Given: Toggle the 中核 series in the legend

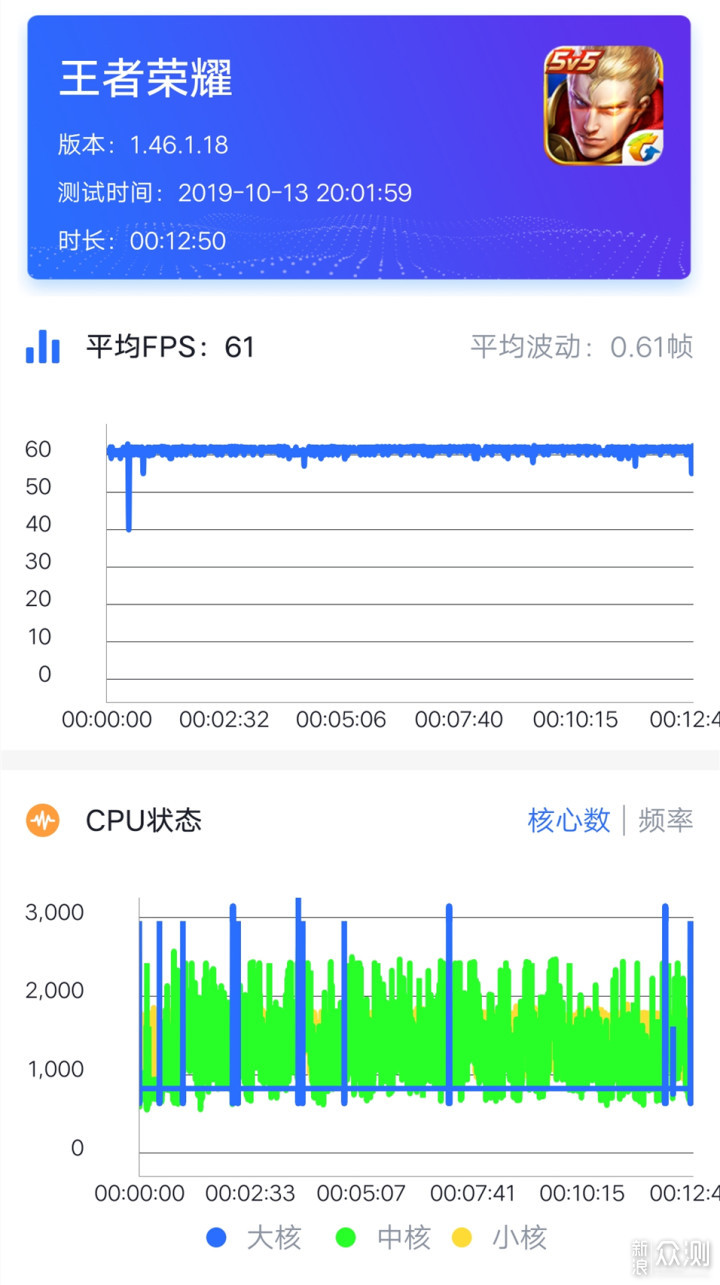Looking at the screenshot, I should 384,1237.
